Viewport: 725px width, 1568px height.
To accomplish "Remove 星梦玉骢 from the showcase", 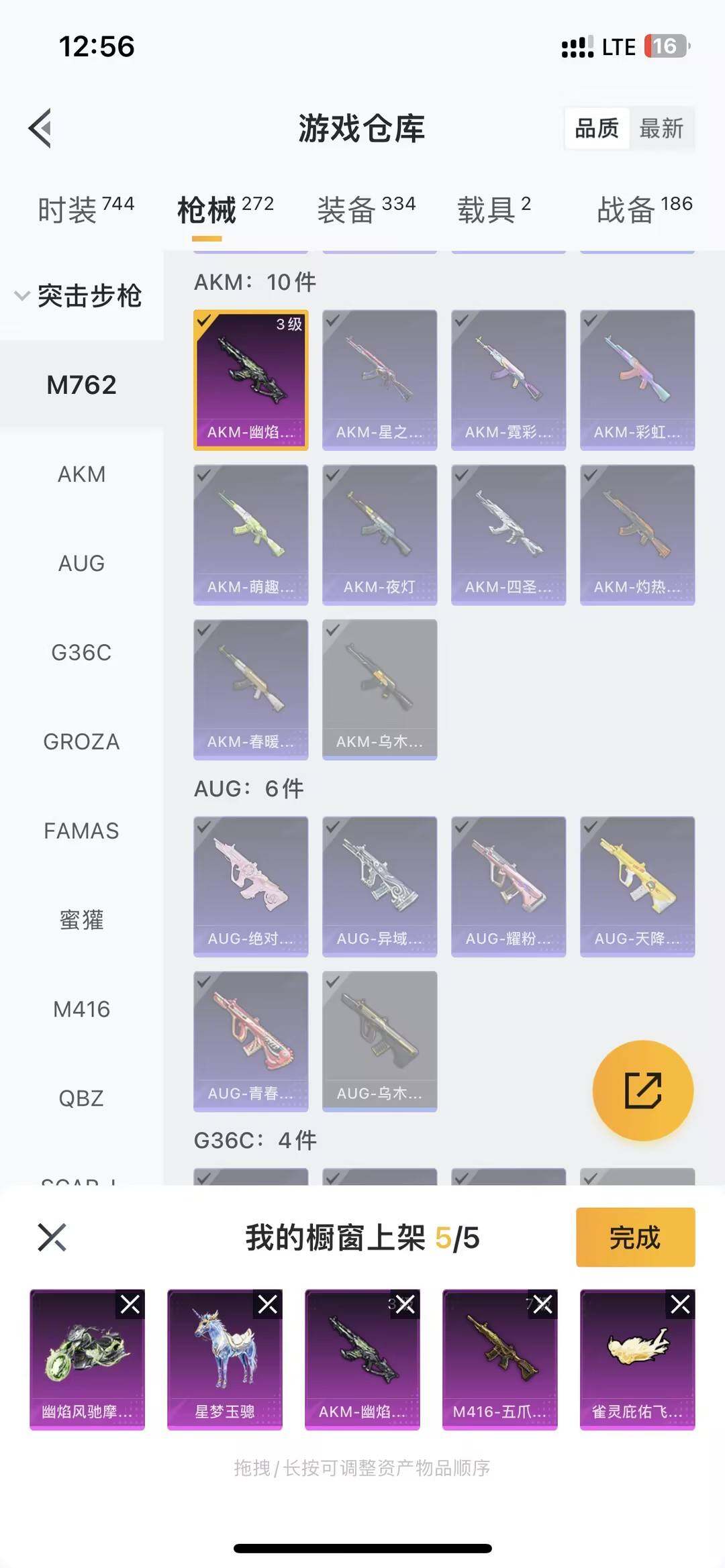I will pos(268,1304).
